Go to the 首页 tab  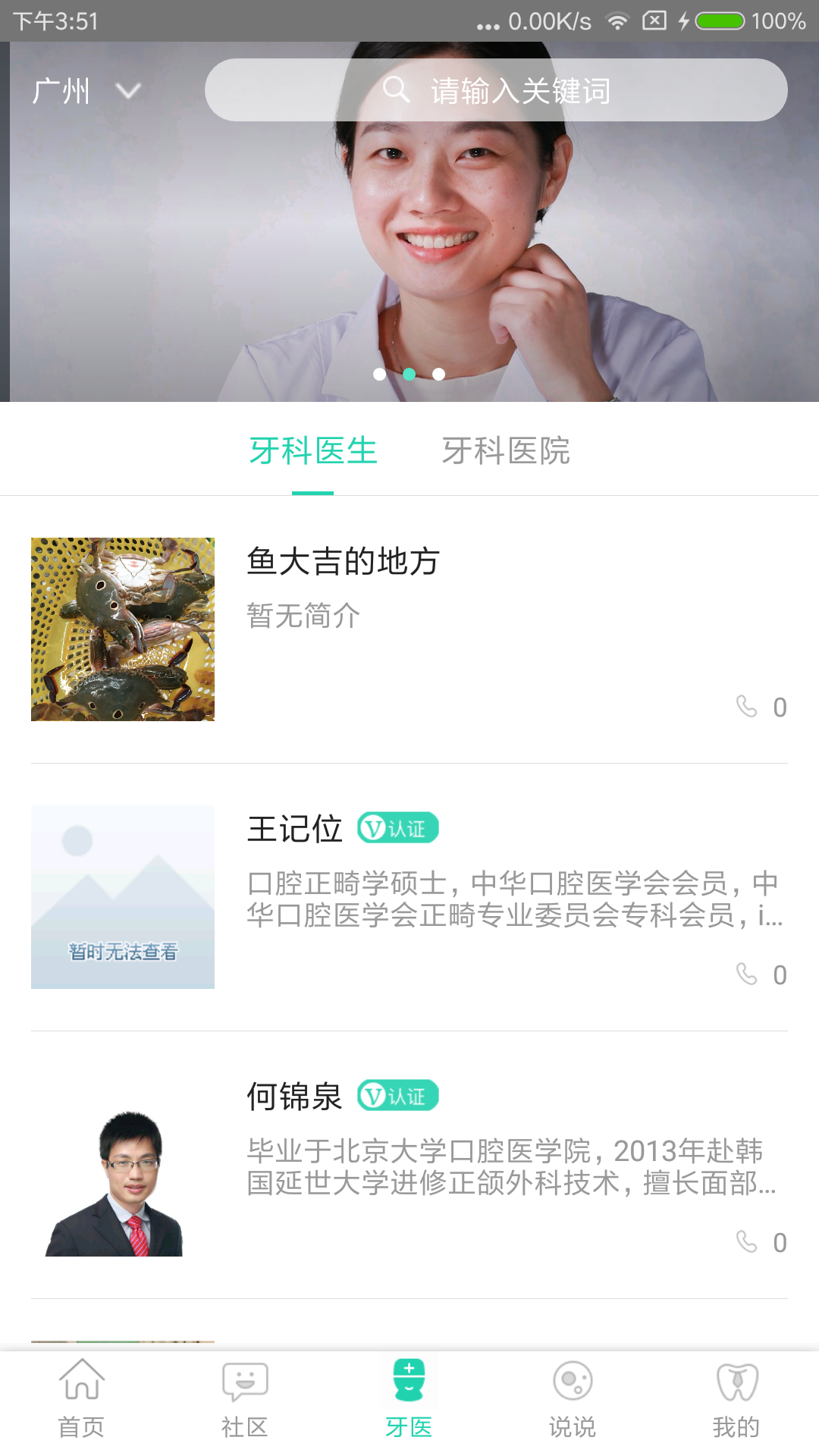81,1398
